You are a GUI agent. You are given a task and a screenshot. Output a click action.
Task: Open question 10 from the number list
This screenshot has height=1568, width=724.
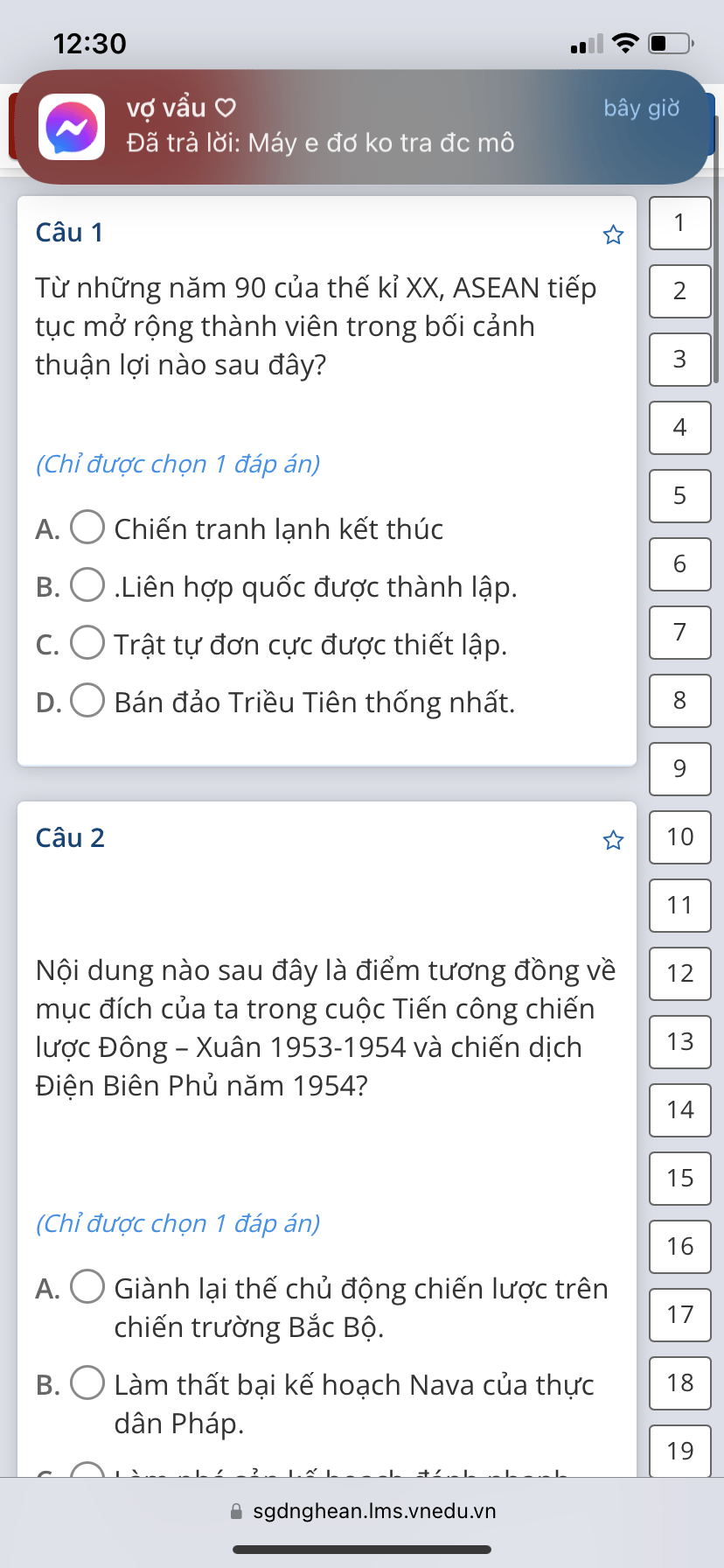(679, 837)
